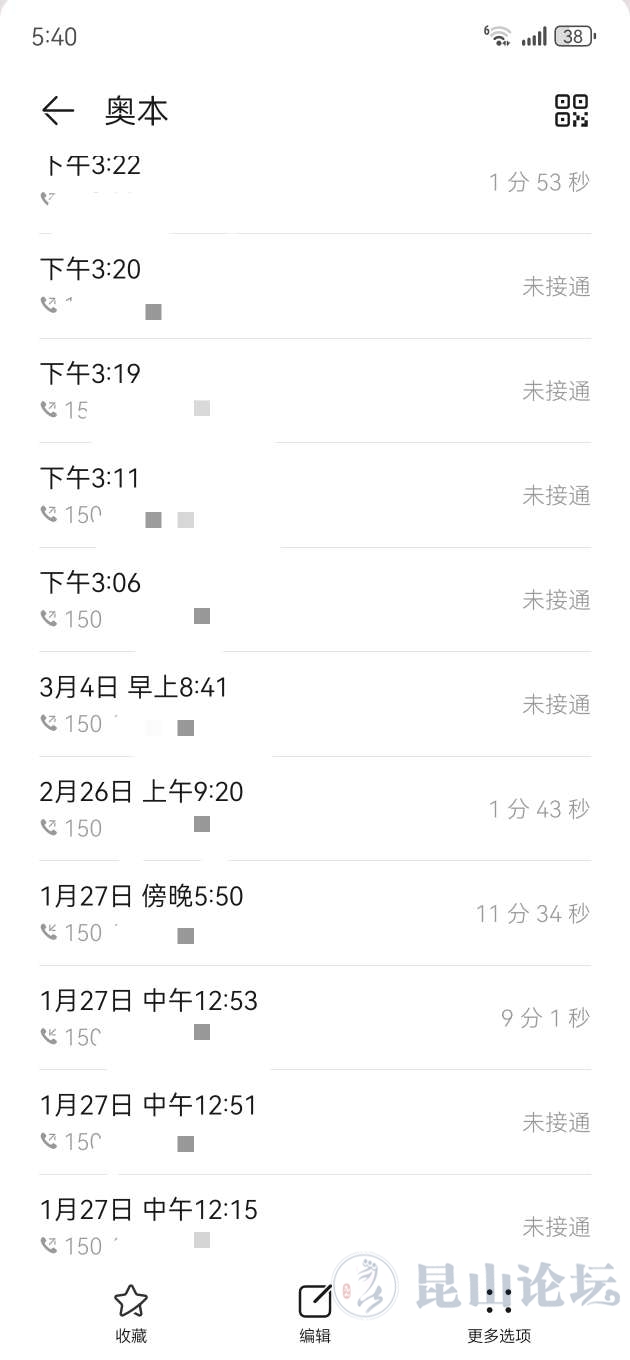Open the 1月27日 中午12:15 call entry
This screenshot has width=630, height=1360.
click(x=315, y=1225)
